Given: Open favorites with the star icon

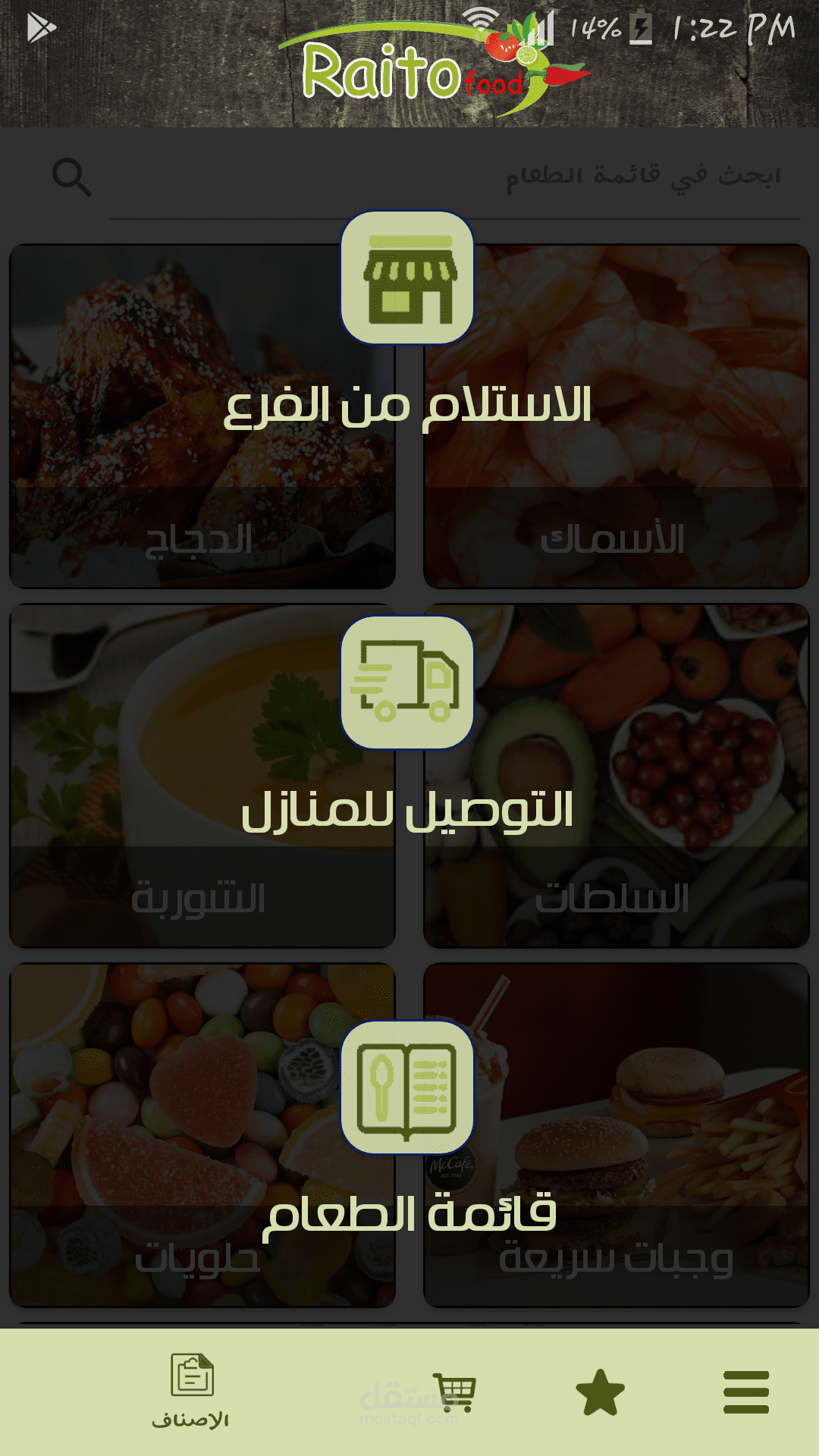Looking at the screenshot, I should (600, 1393).
